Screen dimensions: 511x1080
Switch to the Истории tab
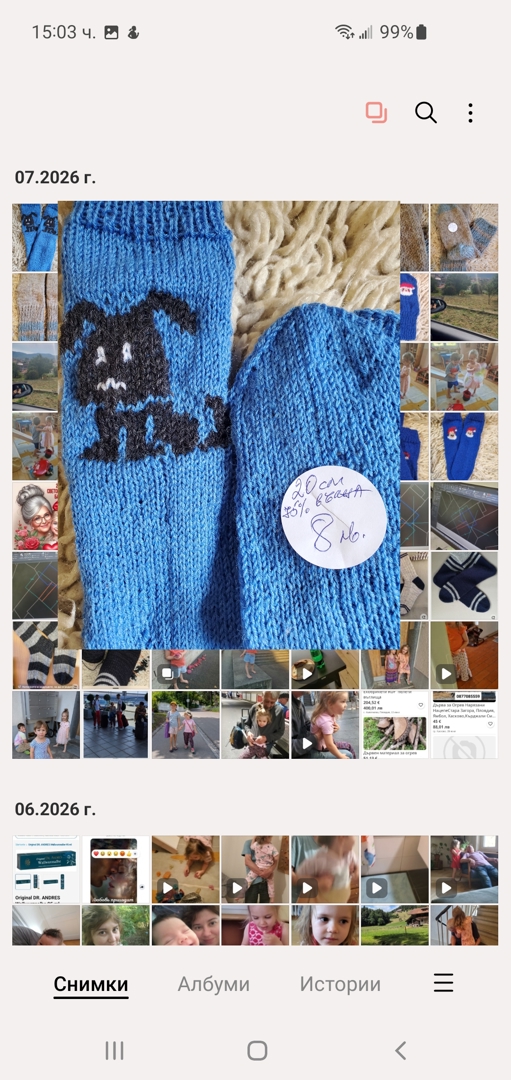[340, 984]
